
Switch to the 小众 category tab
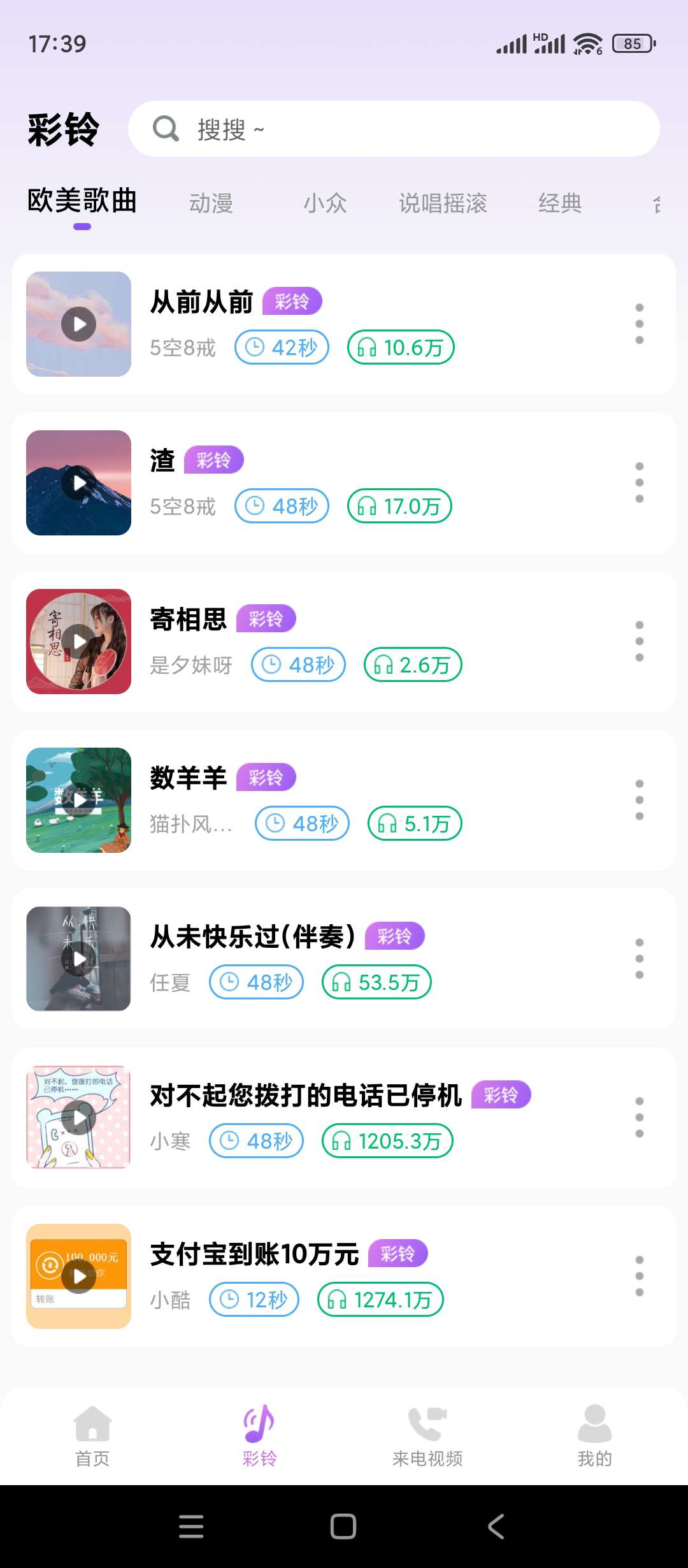point(325,203)
